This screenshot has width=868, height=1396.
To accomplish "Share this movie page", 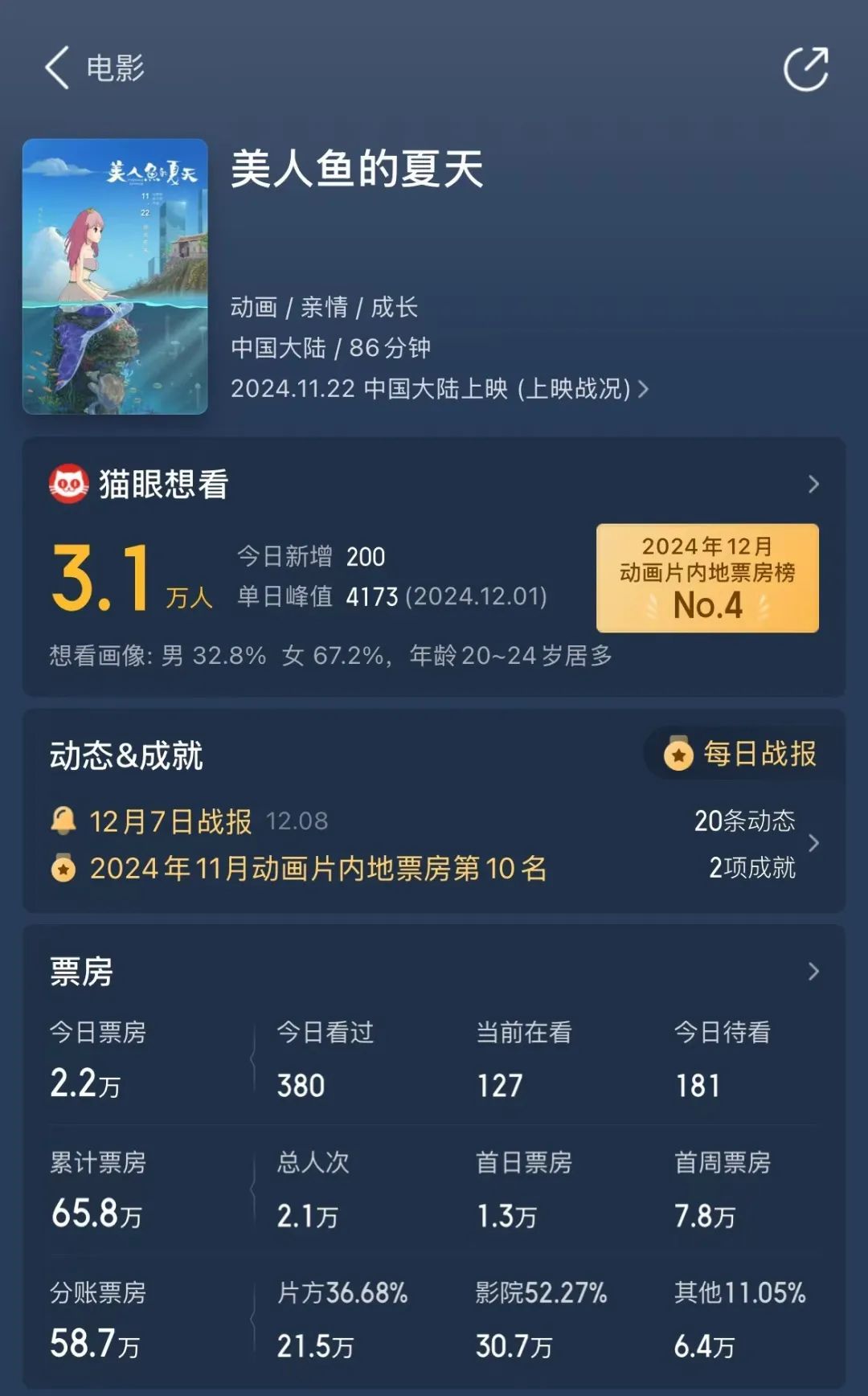I will [805, 69].
